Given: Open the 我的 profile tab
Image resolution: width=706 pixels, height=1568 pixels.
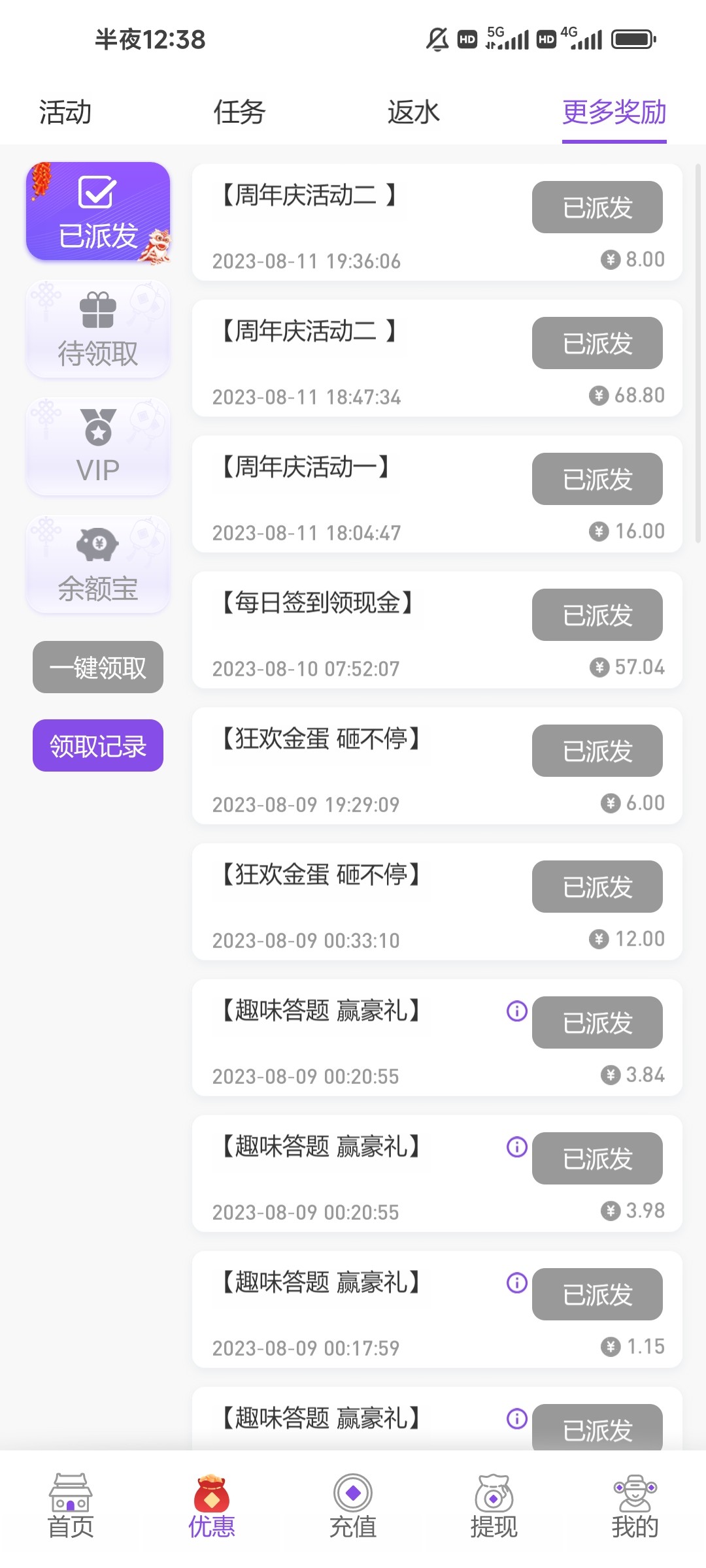Looking at the screenshot, I should tap(635, 1506).
